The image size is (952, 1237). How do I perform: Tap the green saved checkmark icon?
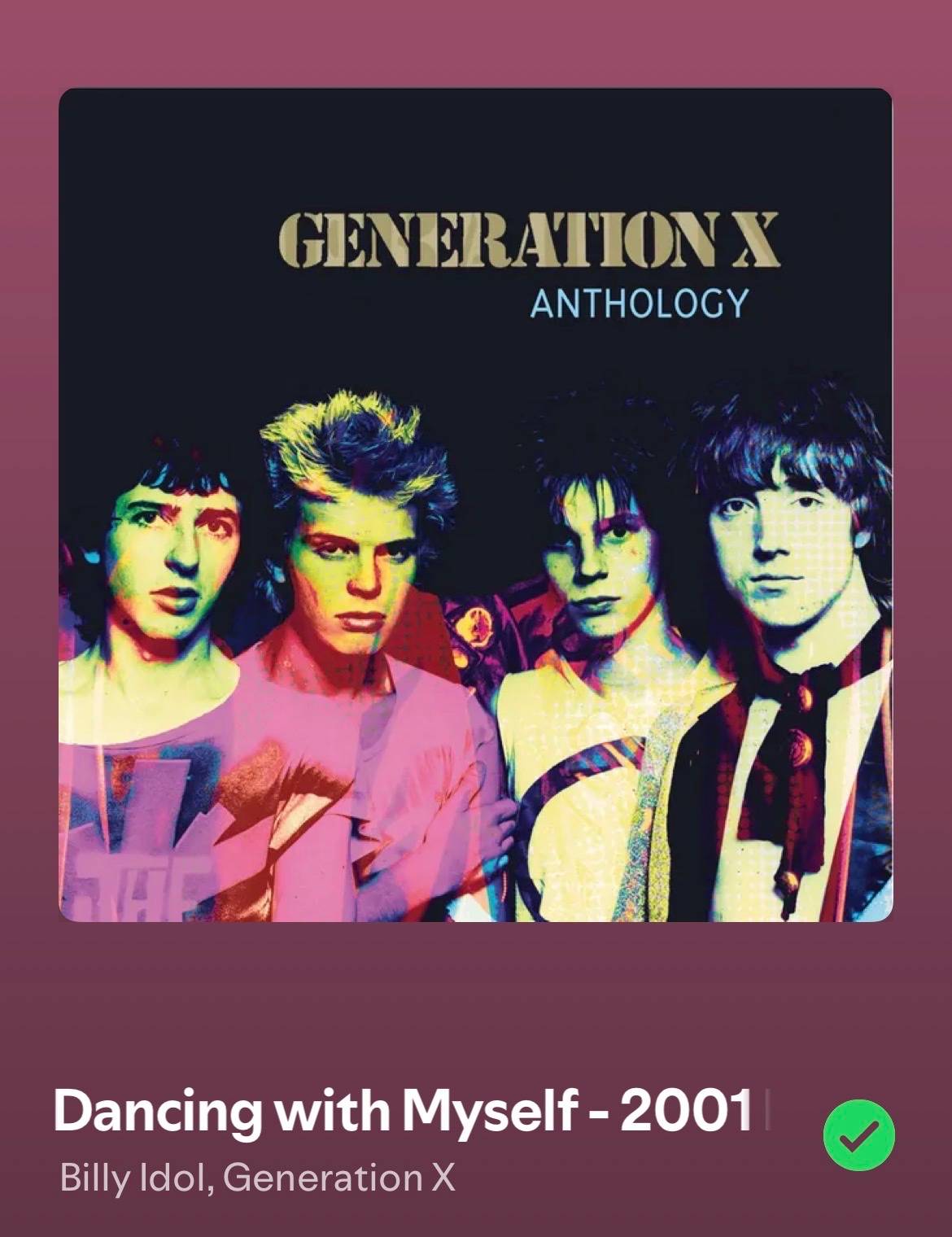click(858, 1135)
